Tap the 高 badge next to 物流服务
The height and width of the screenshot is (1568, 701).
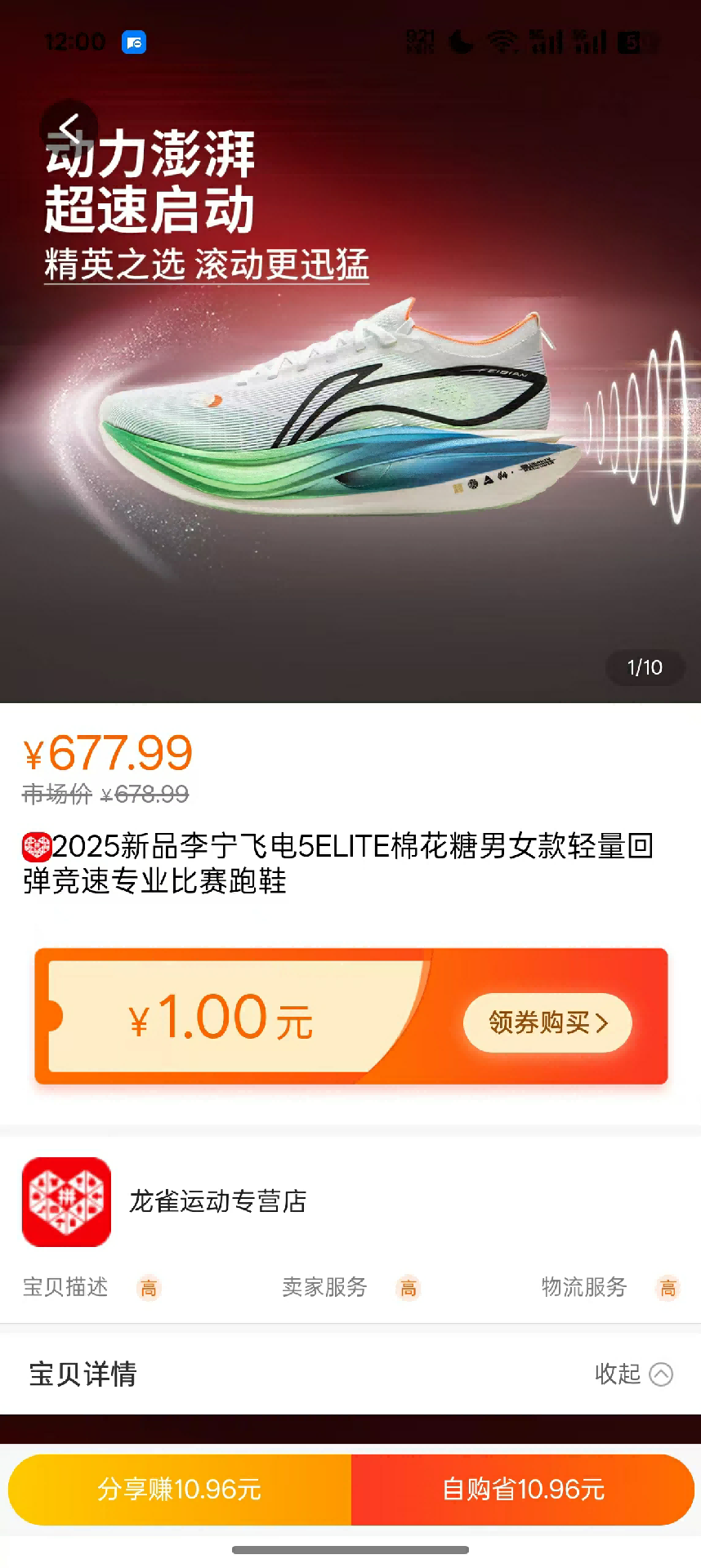(667, 1288)
